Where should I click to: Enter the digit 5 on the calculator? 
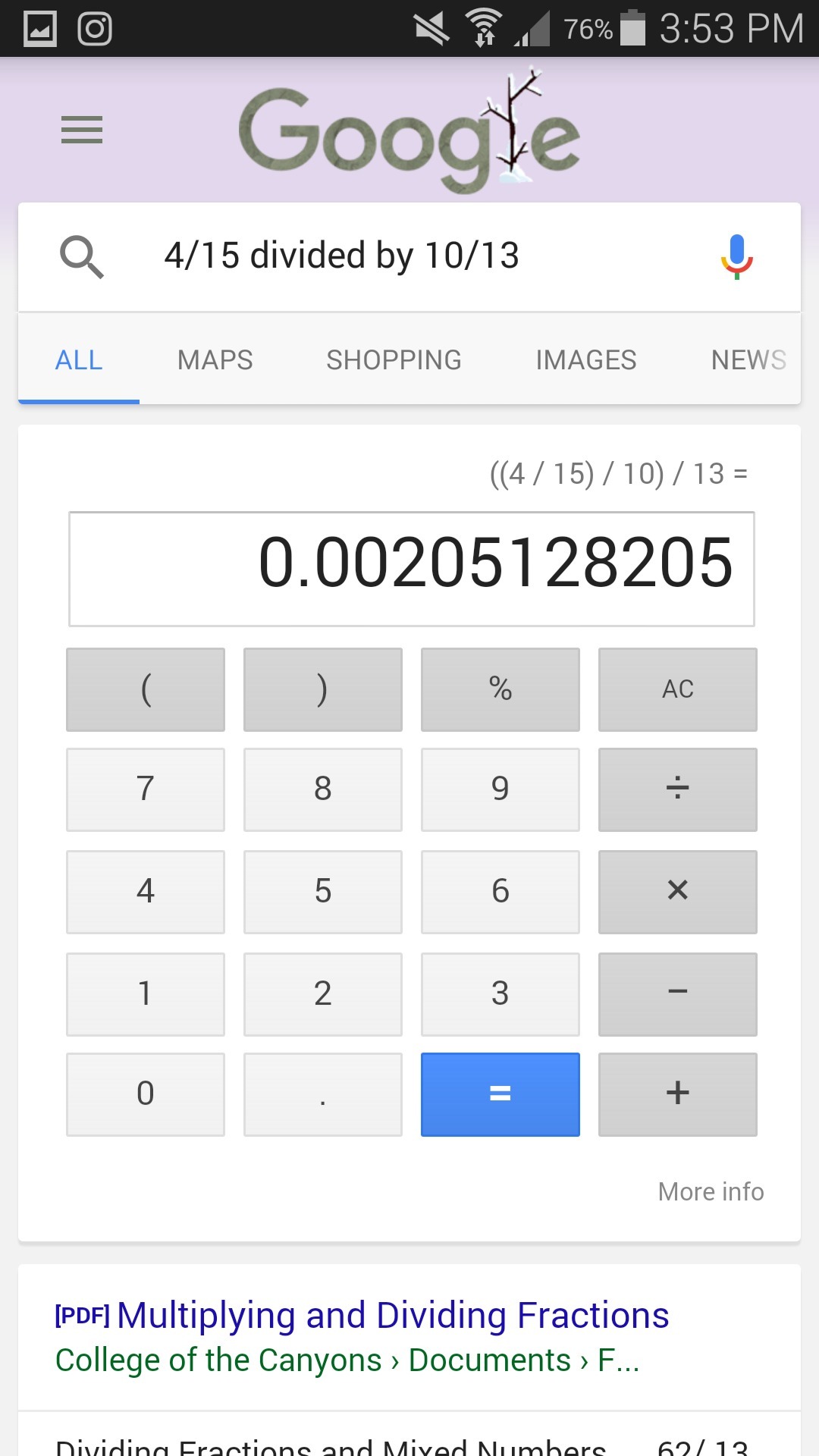point(322,891)
